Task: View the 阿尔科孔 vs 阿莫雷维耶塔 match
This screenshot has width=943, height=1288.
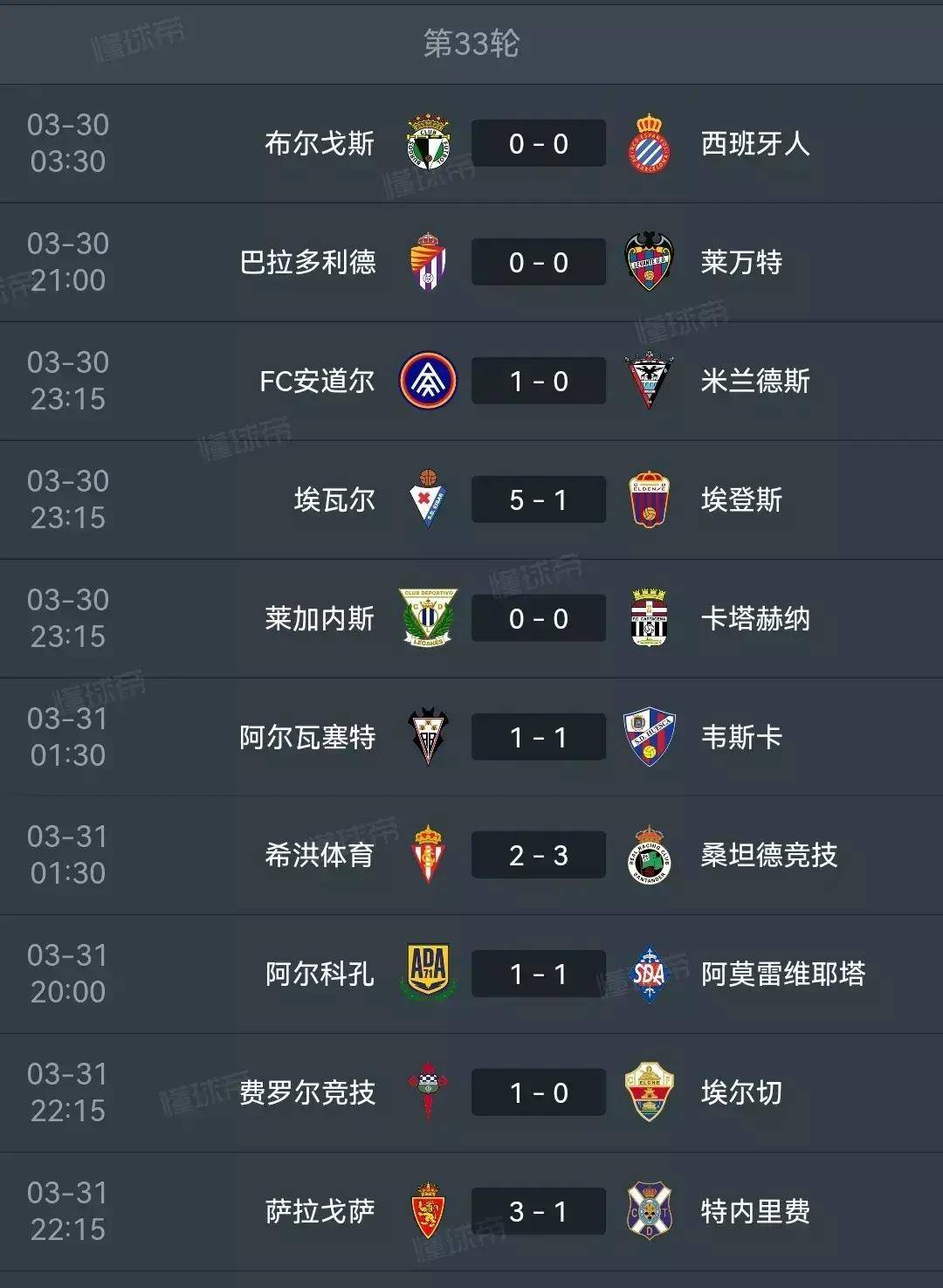Action: point(538,975)
